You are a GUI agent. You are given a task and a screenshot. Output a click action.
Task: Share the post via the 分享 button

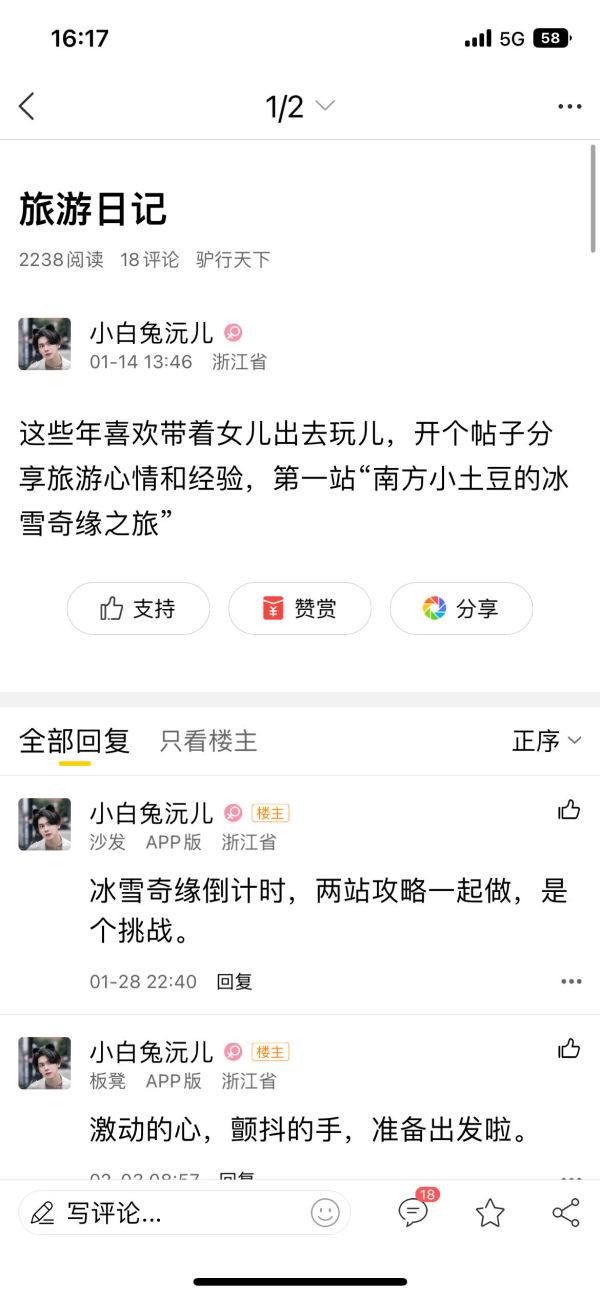tap(461, 608)
